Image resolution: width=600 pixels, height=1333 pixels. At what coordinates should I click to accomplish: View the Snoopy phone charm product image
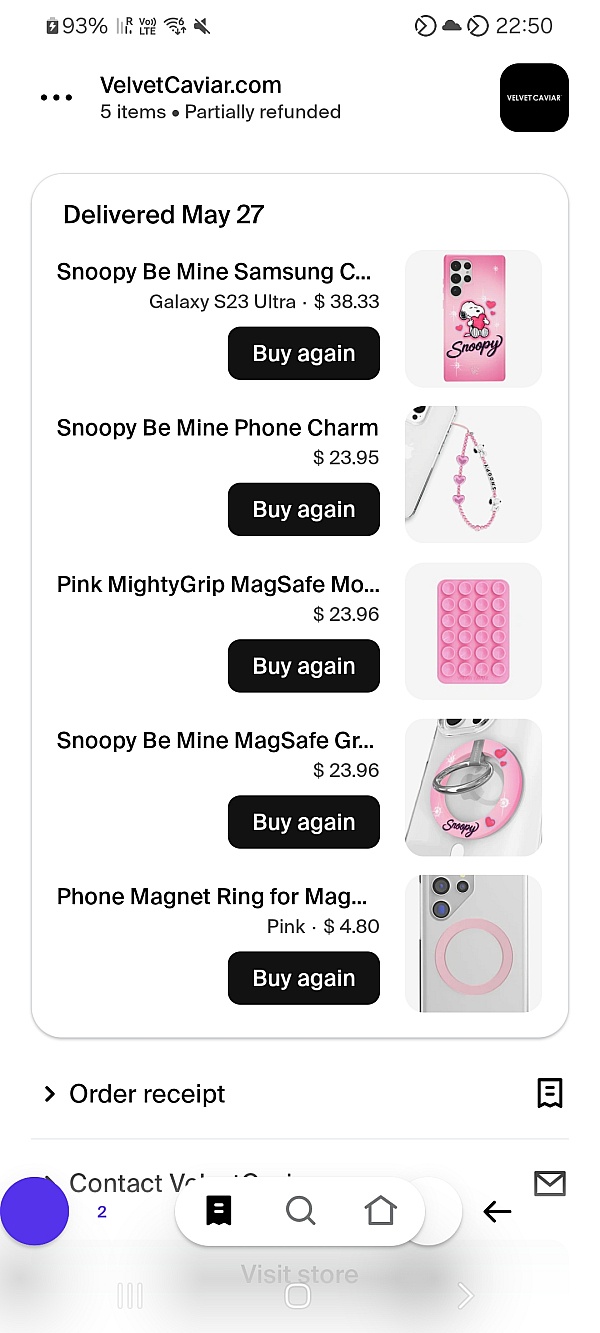click(473, 475)
